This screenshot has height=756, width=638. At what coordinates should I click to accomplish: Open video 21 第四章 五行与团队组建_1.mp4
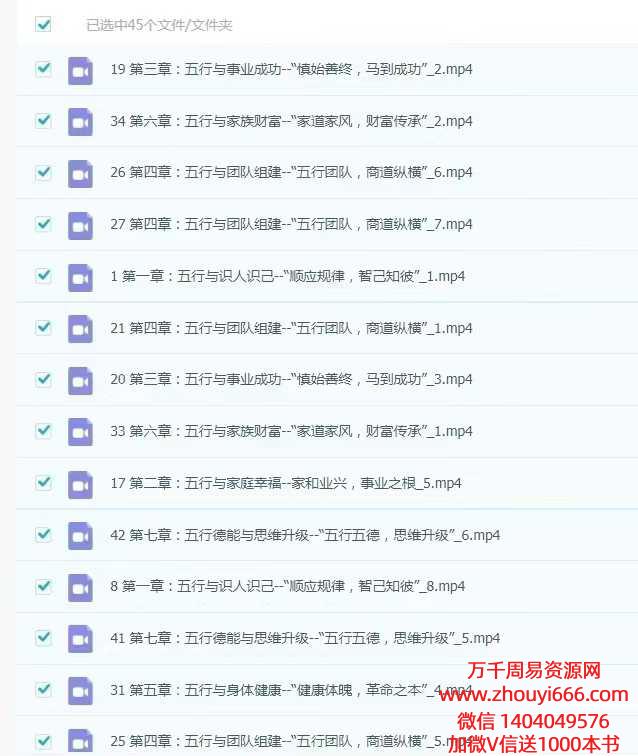(291, 328)
